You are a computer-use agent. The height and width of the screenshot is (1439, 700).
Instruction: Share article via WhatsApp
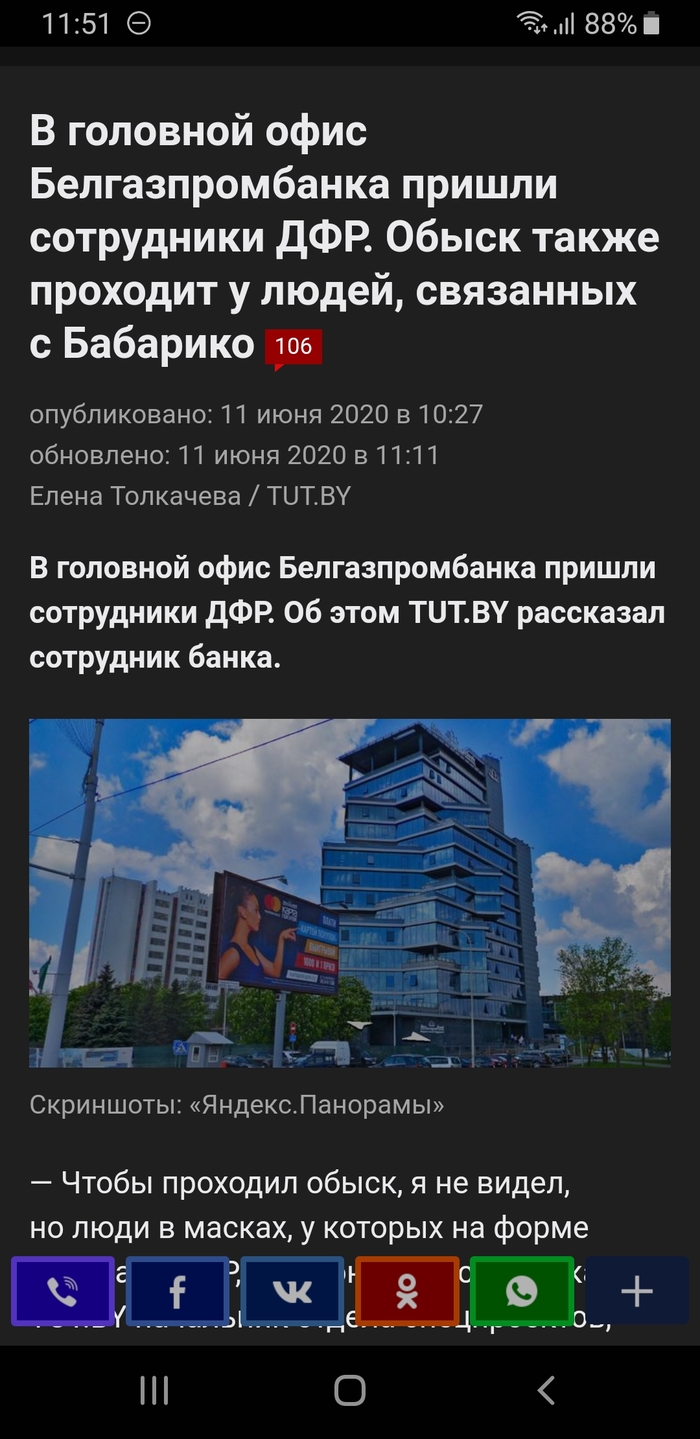pyautogui.click(x=521, y=1291)
